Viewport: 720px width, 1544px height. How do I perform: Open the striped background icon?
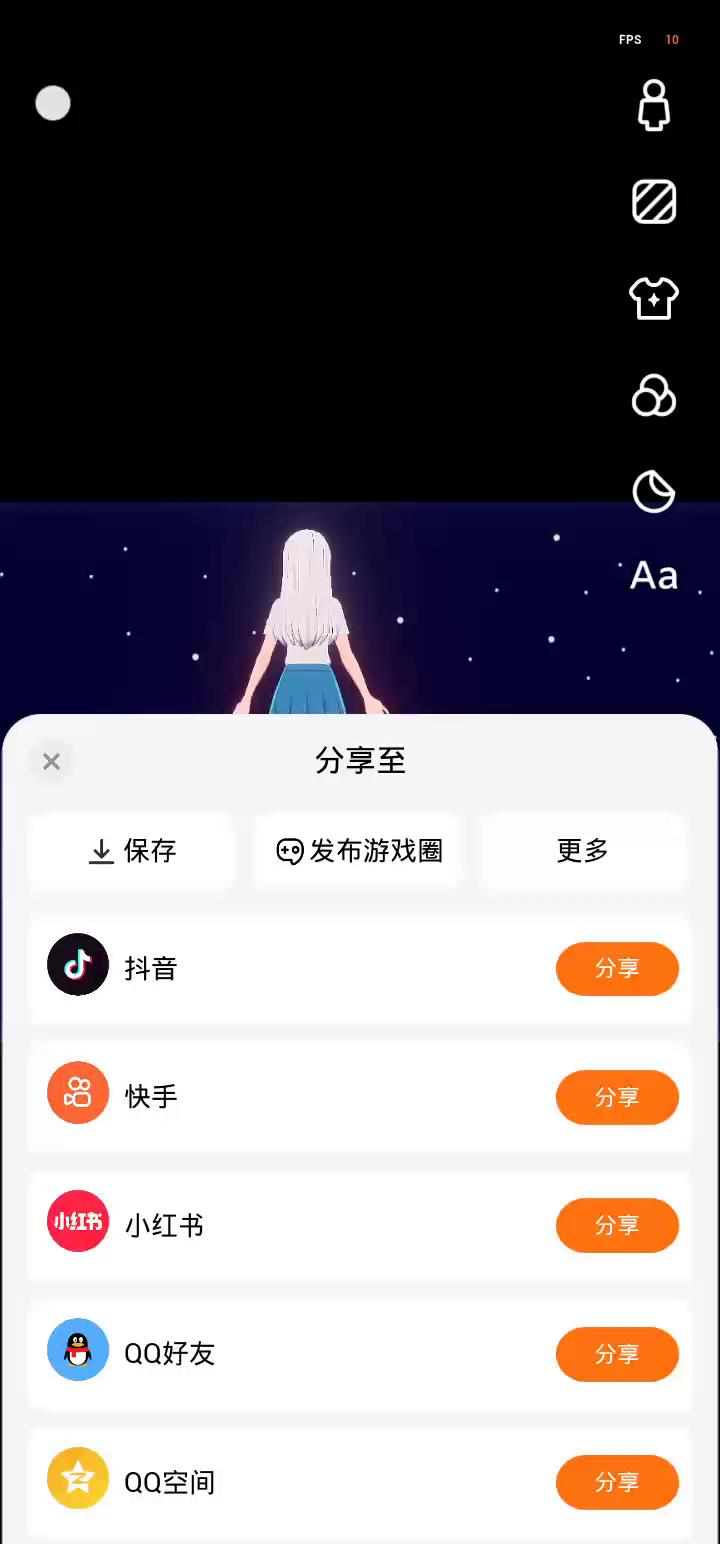coord(654,202)
